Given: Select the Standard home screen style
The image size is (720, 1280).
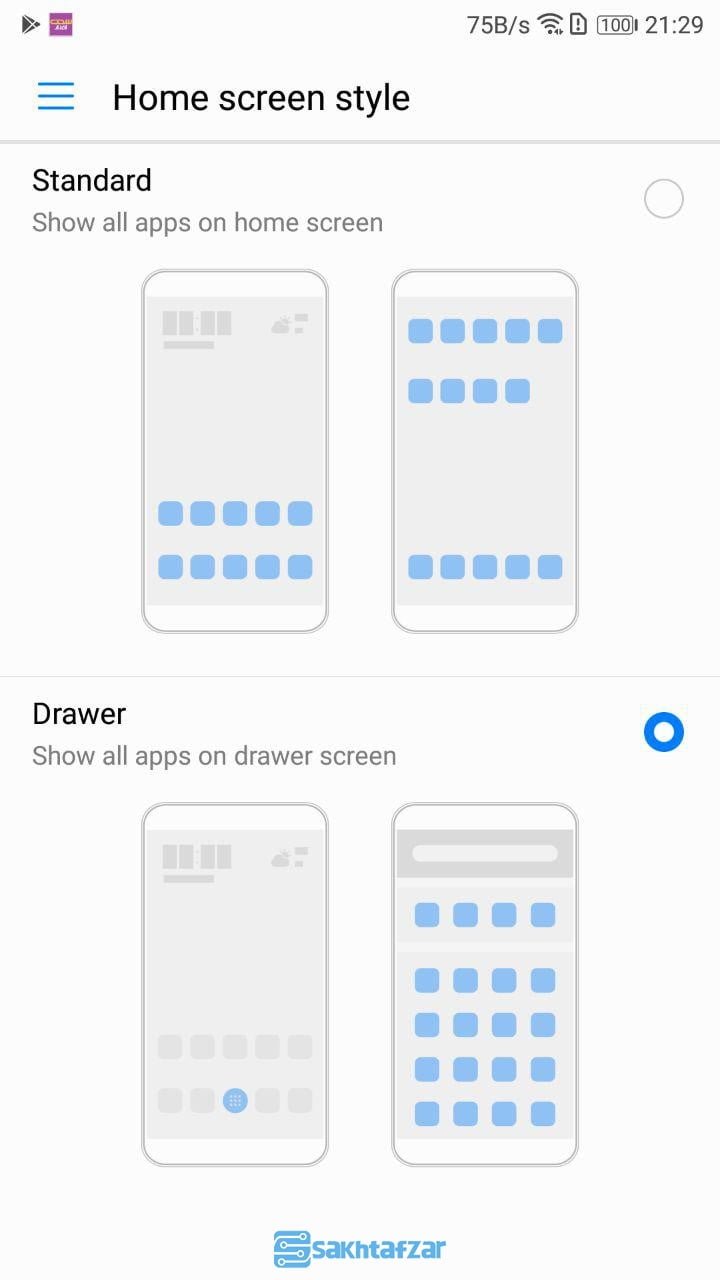Looking at the screenshot, I should 663,199.
